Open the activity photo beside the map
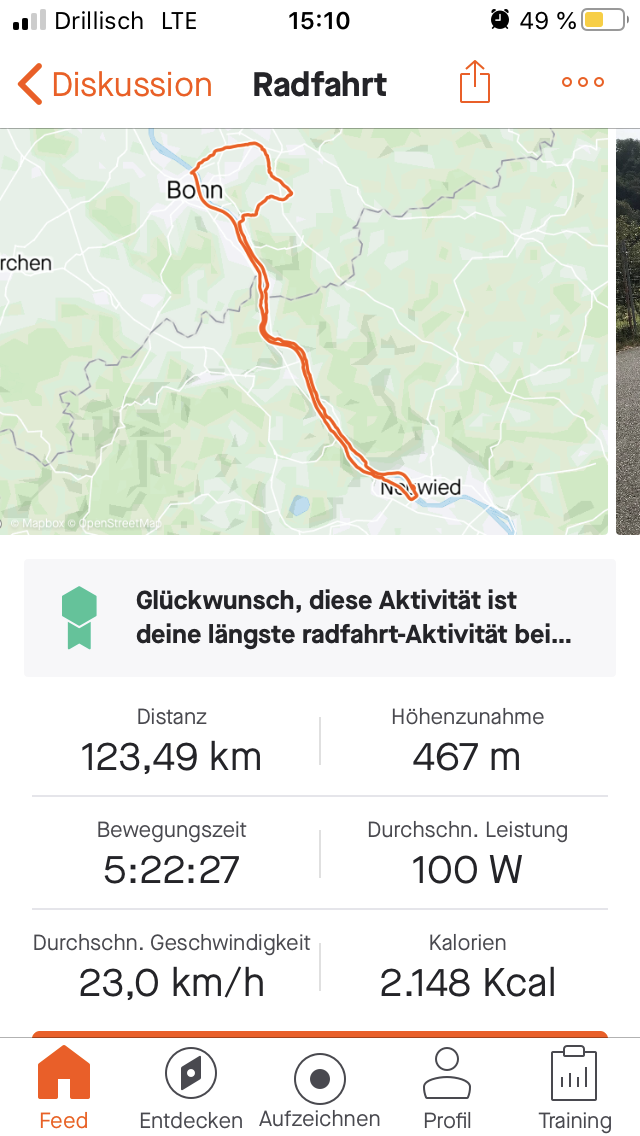The image size is (640, 1136). (x=628, y=331)
